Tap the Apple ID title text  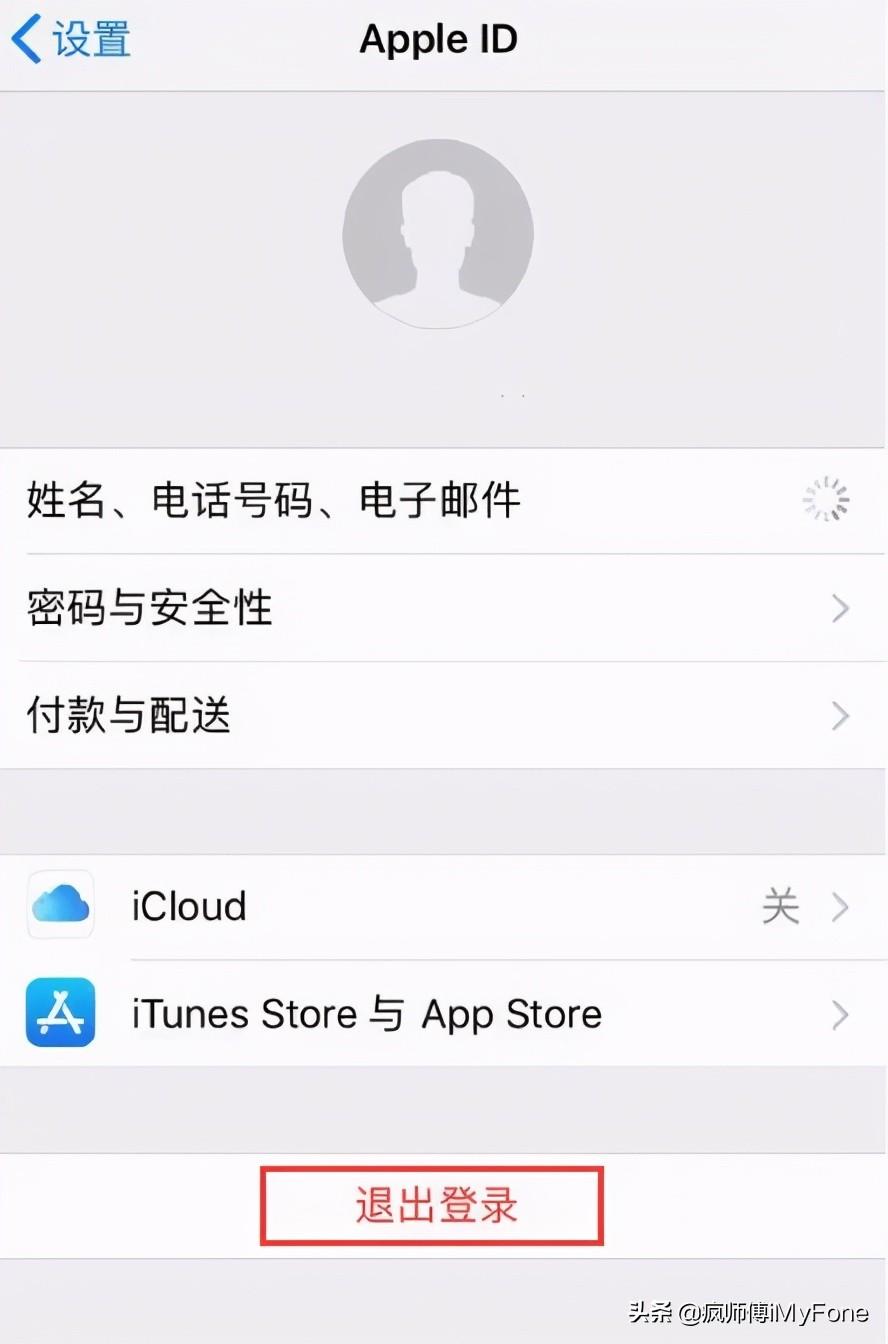(438, 38)
